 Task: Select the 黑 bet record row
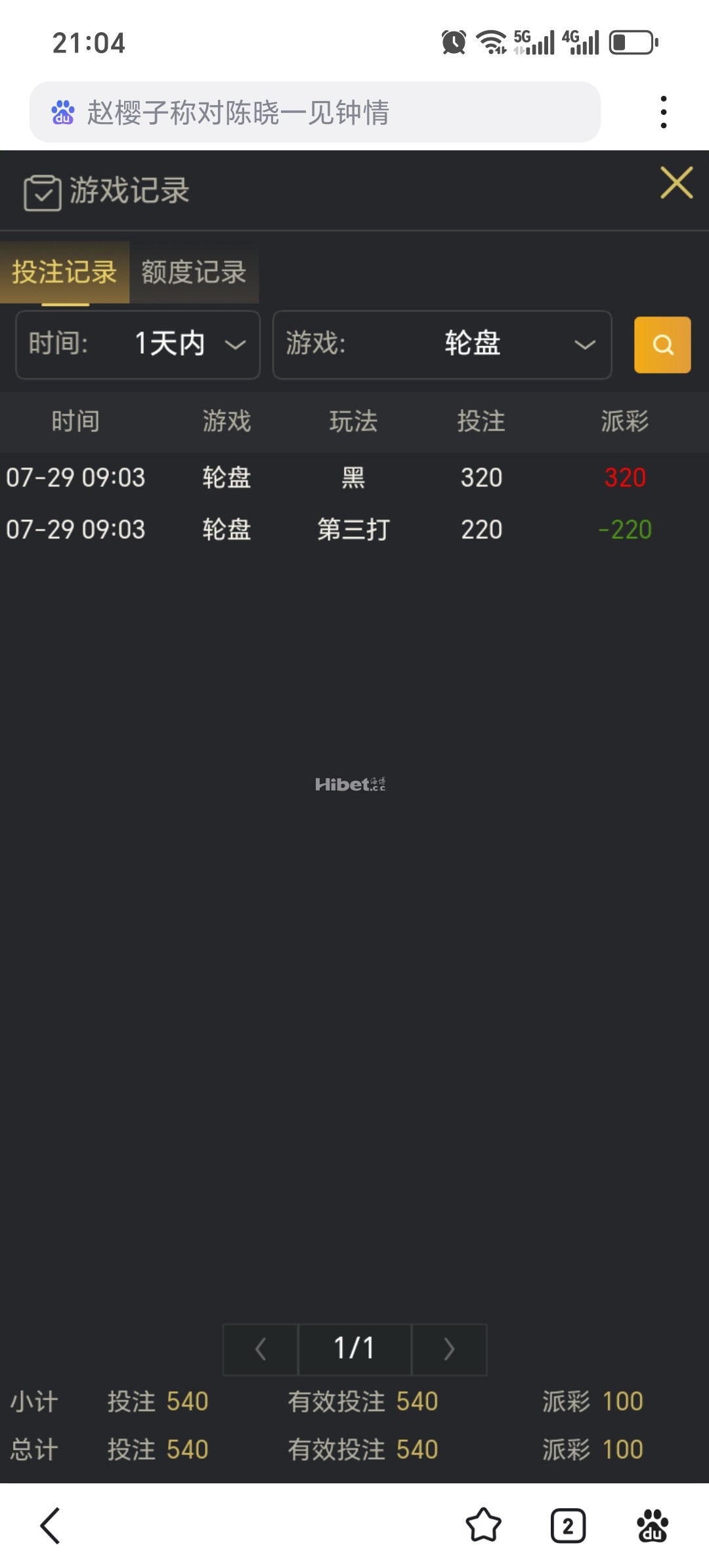[x=354, y=477]
